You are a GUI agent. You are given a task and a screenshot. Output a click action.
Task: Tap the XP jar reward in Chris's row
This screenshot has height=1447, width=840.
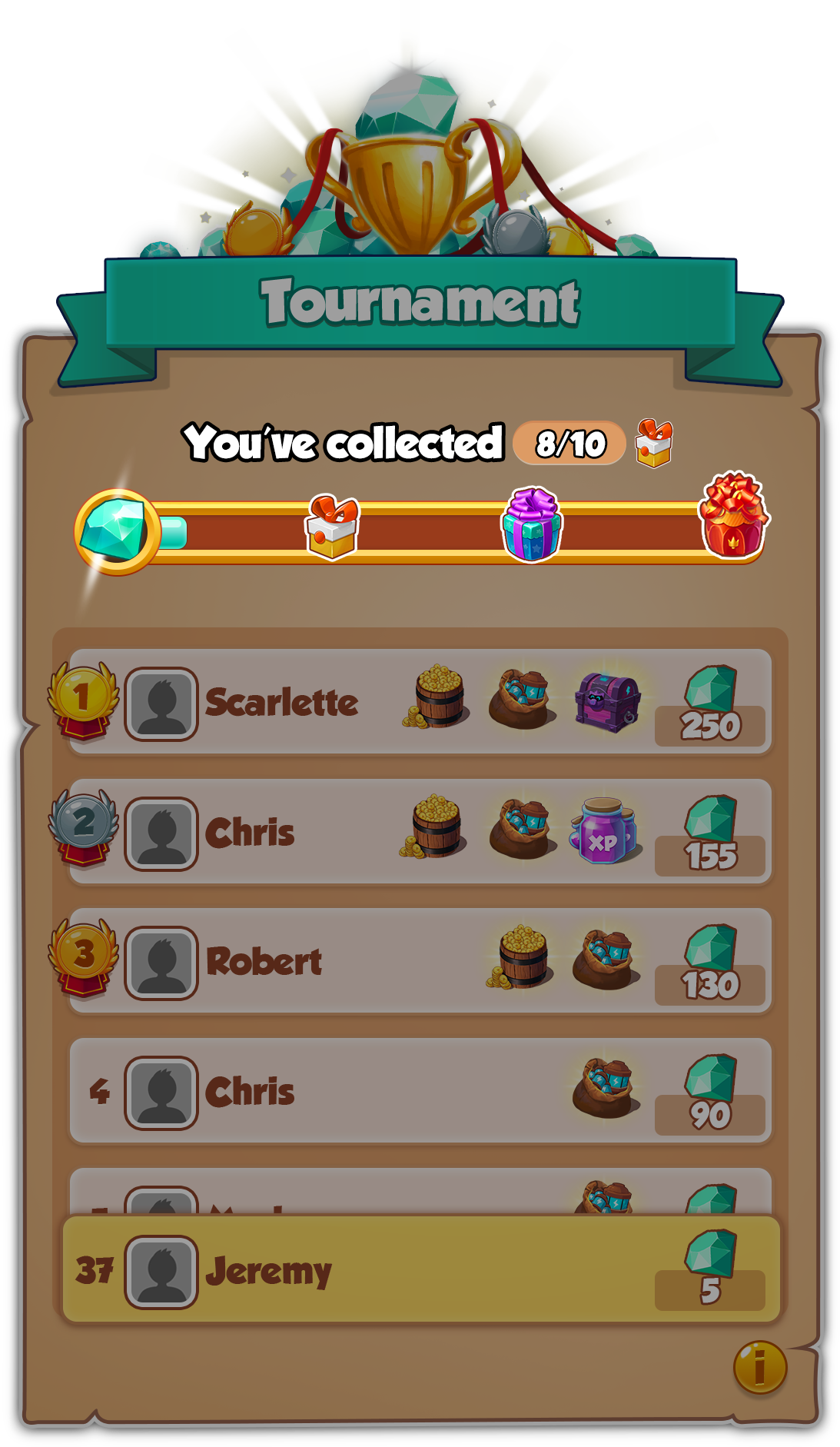604,832
